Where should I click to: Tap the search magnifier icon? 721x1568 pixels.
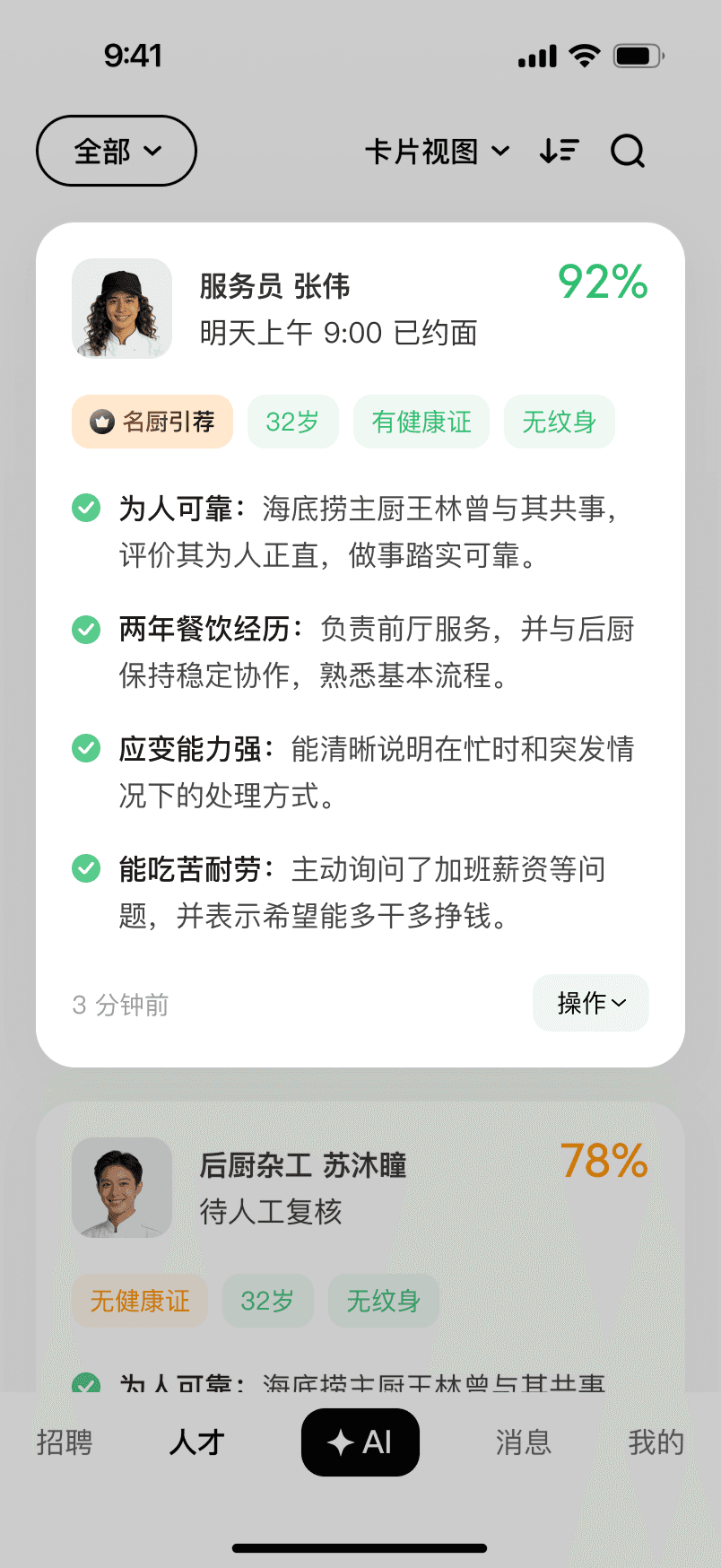pos(628,152)
